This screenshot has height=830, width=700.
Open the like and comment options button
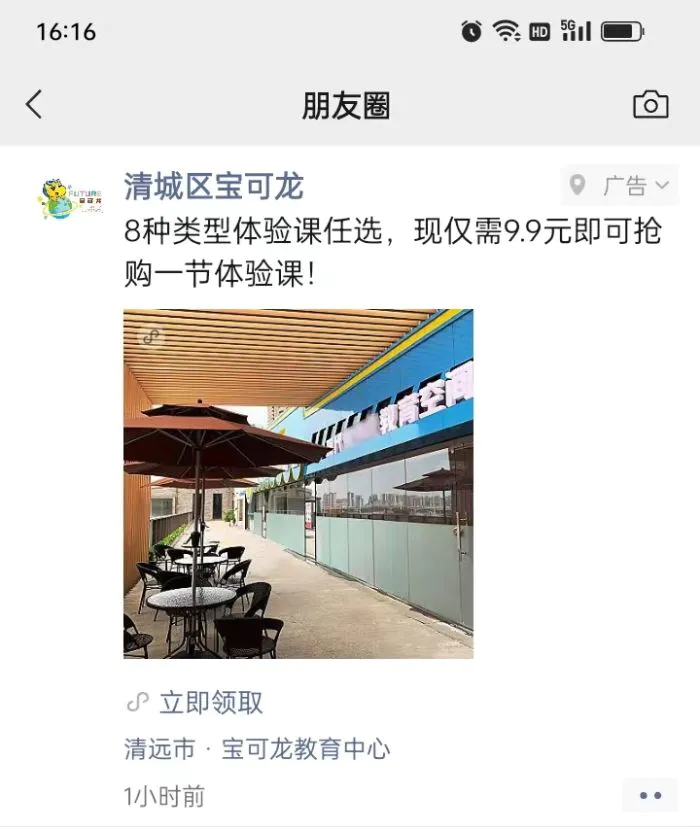pyautogui.click(x=650, y=796)
